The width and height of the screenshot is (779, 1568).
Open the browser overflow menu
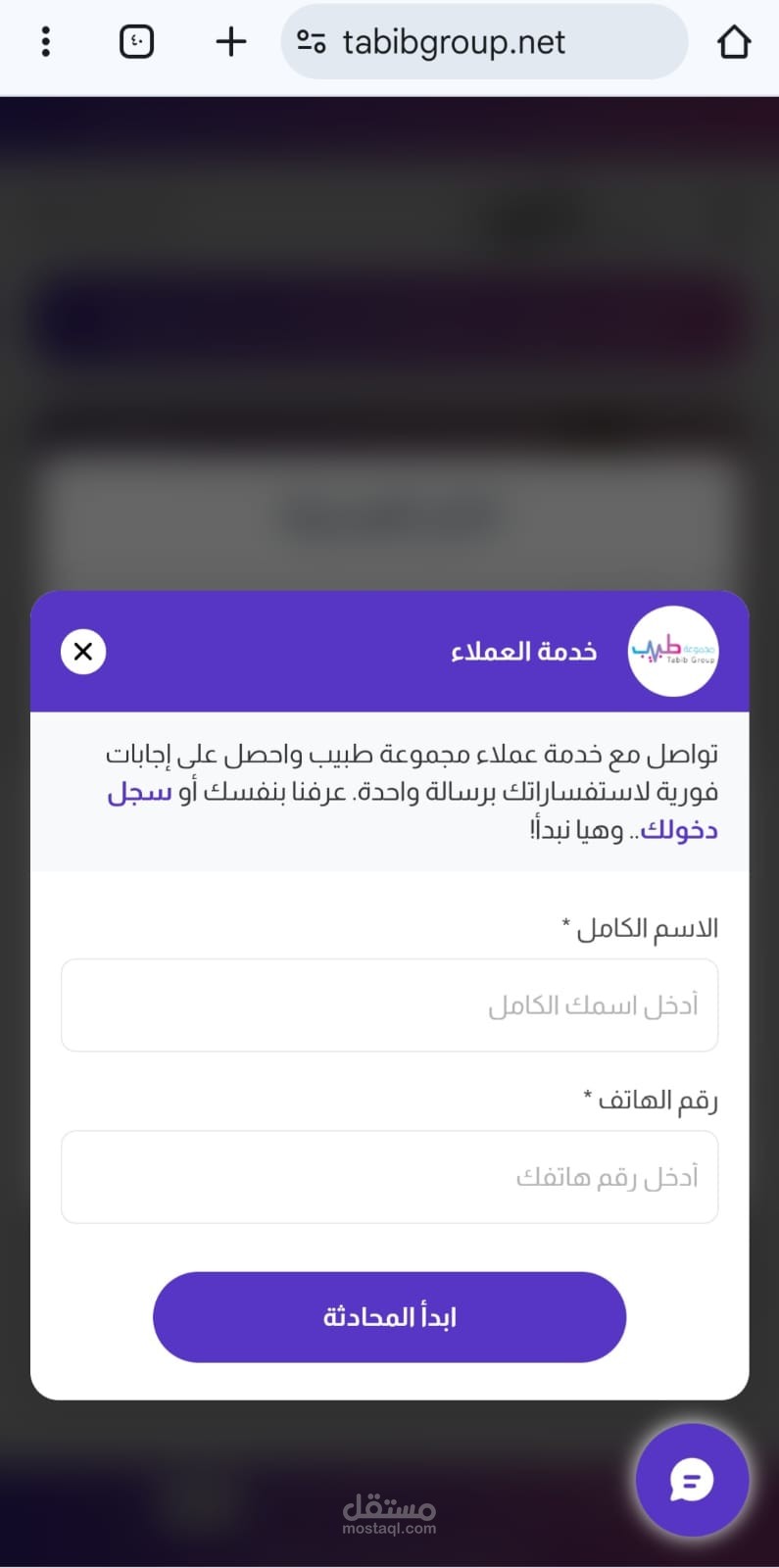tap(45, 42)
